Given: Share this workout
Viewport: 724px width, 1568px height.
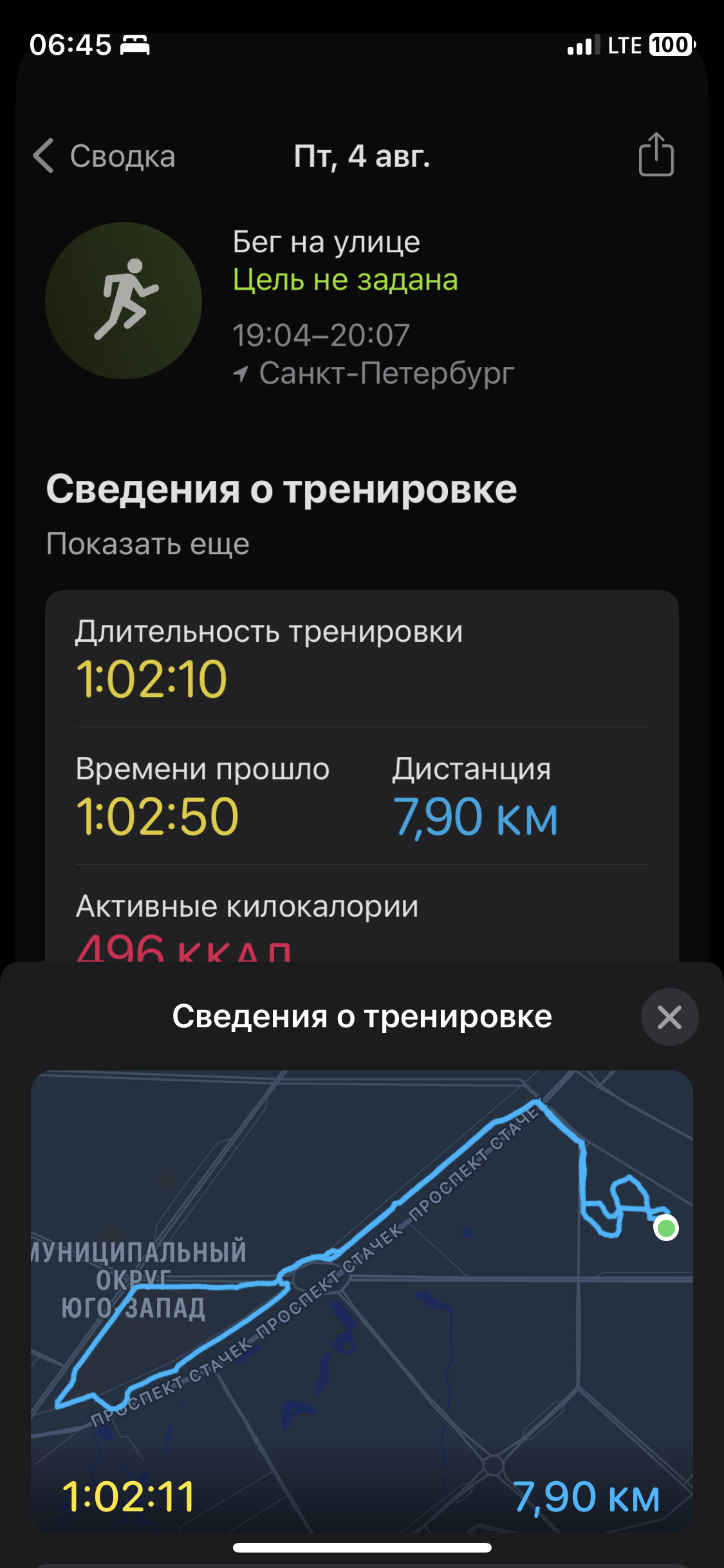Looking at the screenshot, I should [x=656, y=154].
